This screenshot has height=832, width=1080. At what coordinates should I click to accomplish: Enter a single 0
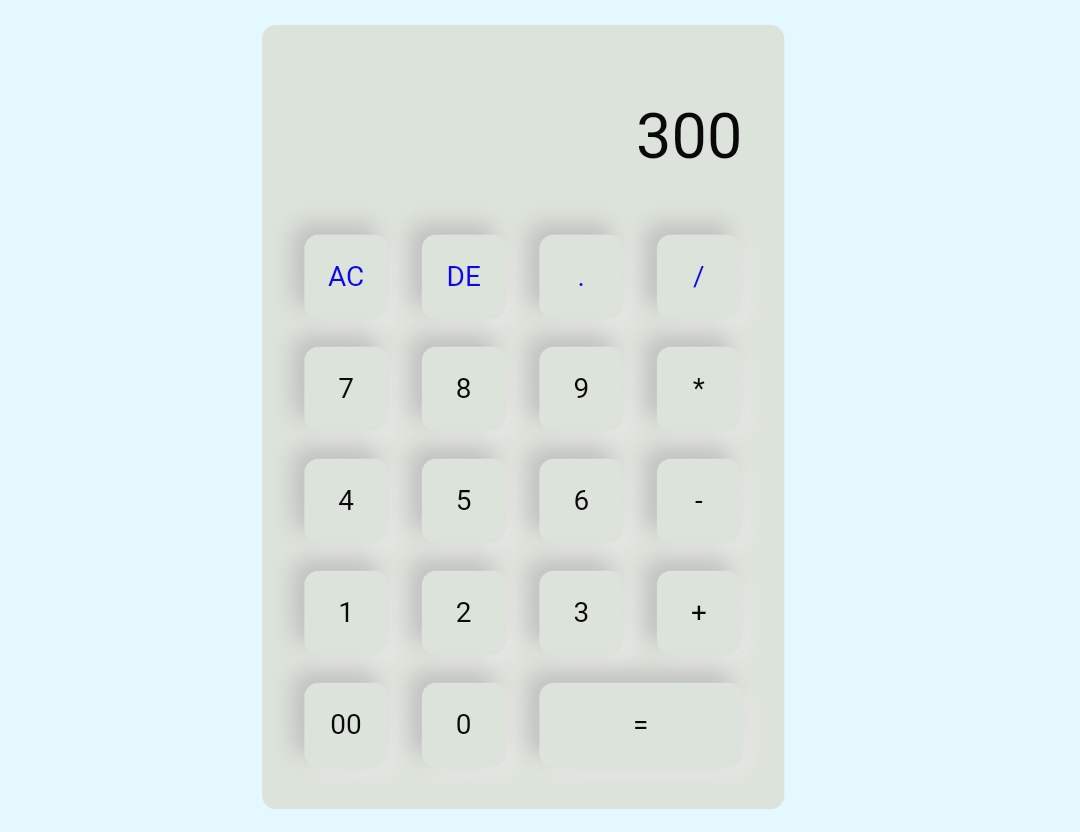tap(463, 725)
